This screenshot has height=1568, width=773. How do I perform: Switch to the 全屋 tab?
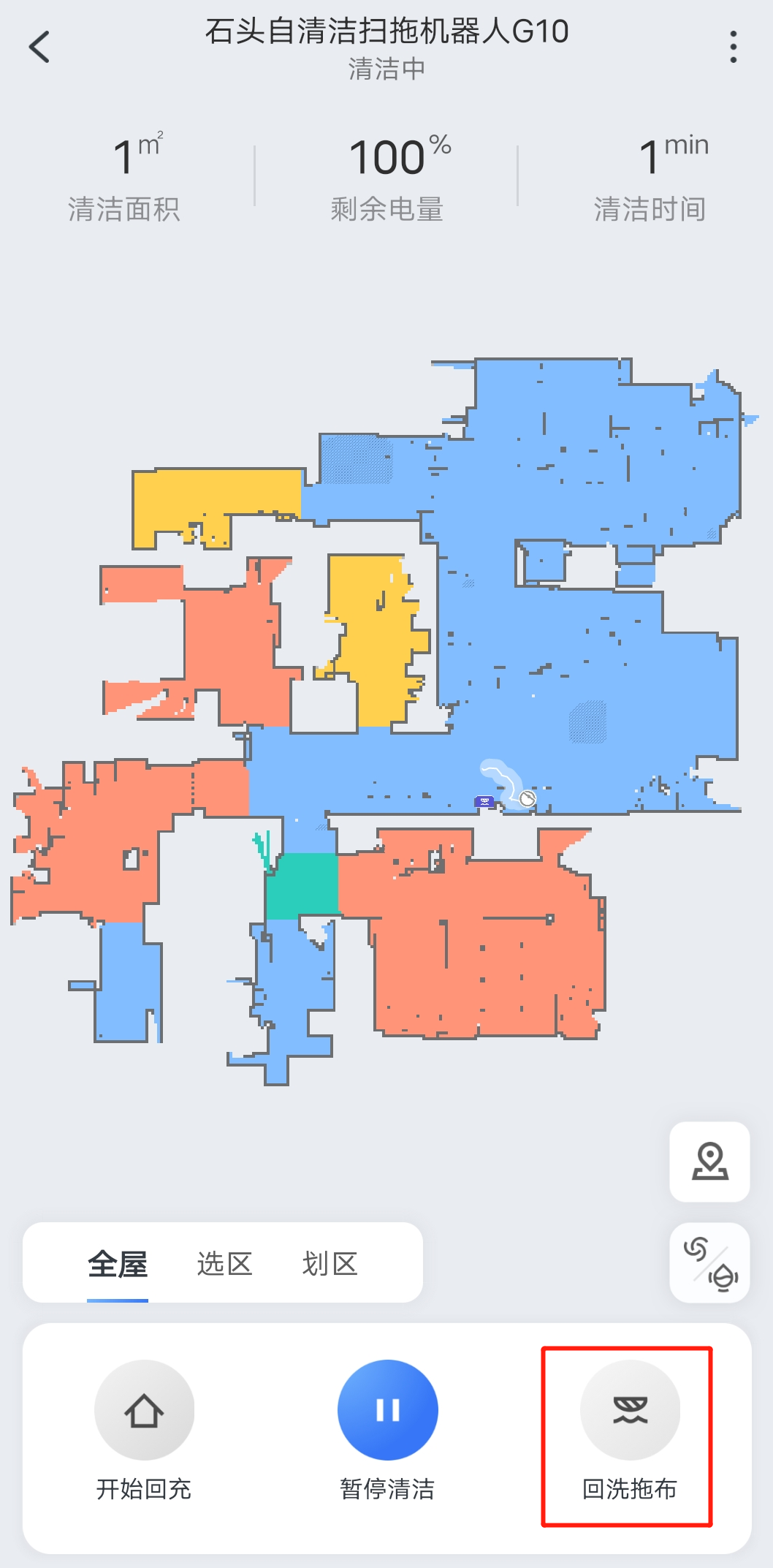click(118, 1263)
